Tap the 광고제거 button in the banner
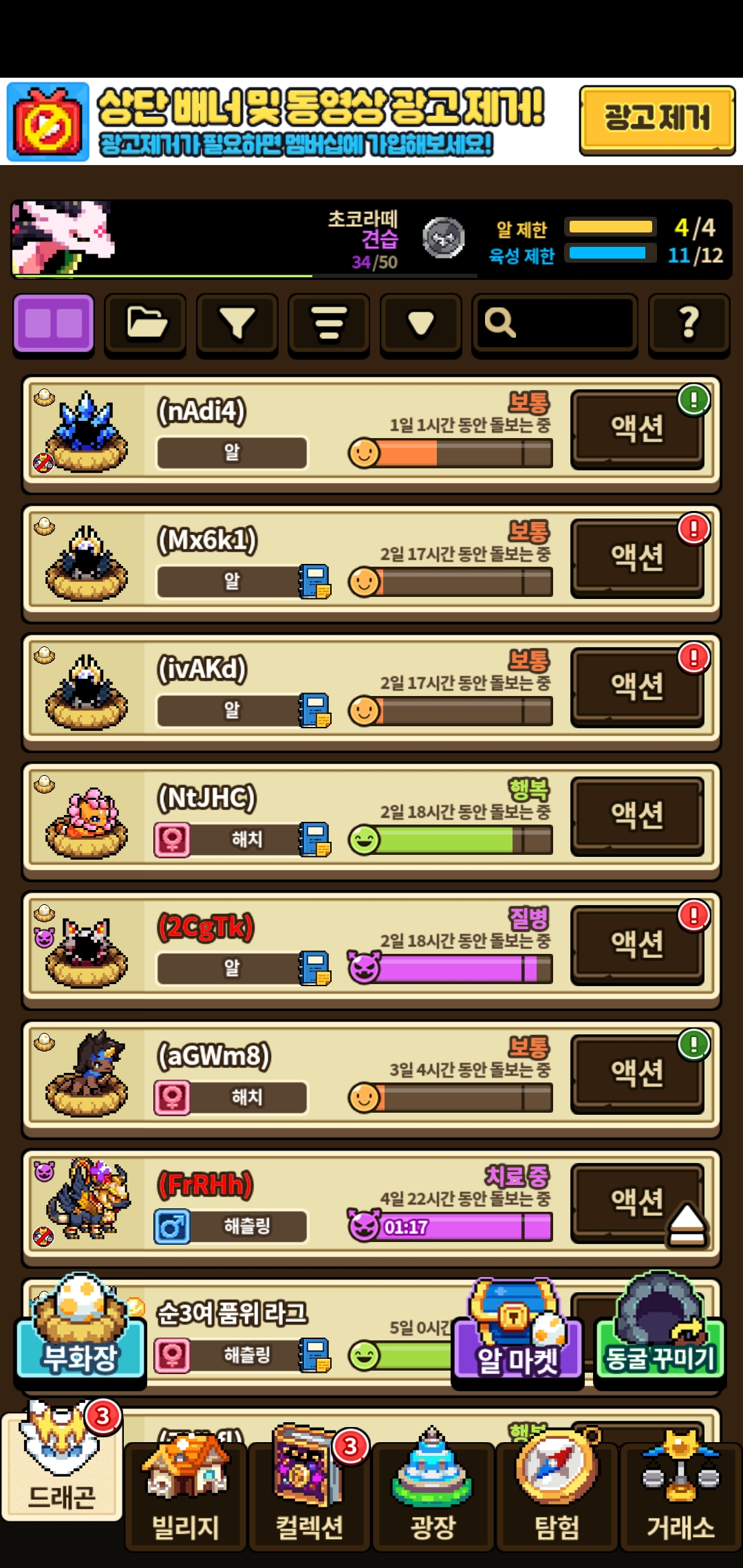Image resolution: width=743 pixels, height=1568 pixels. (657, 119)
